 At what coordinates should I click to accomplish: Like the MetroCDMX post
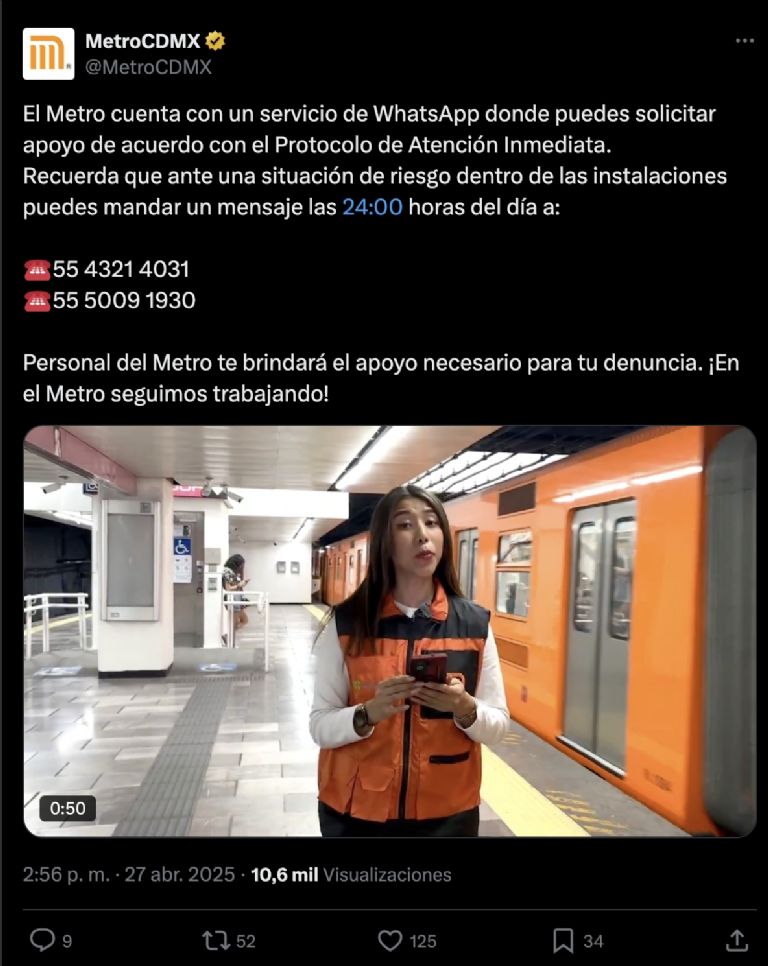(x=391, y=940)
